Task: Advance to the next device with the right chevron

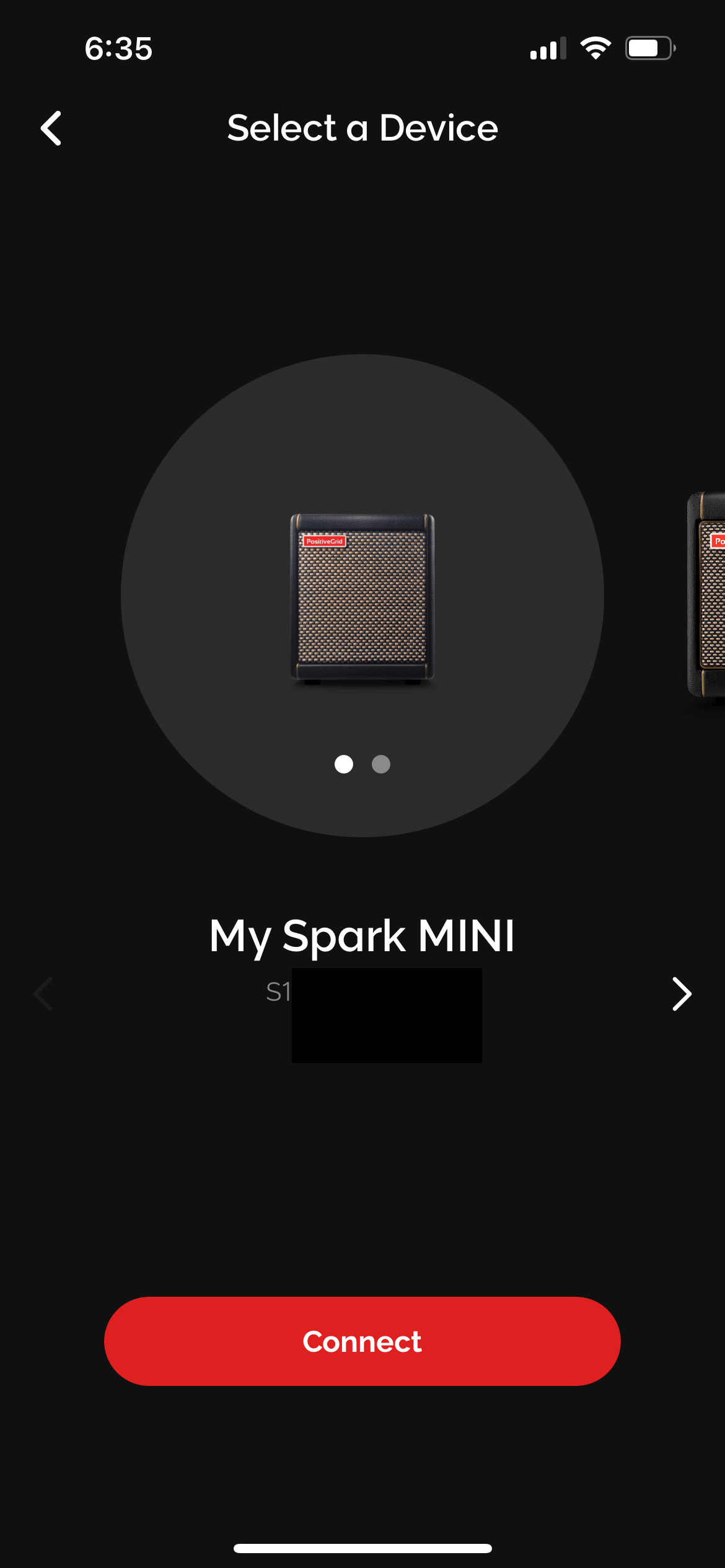Action: (x=680, y=993)
